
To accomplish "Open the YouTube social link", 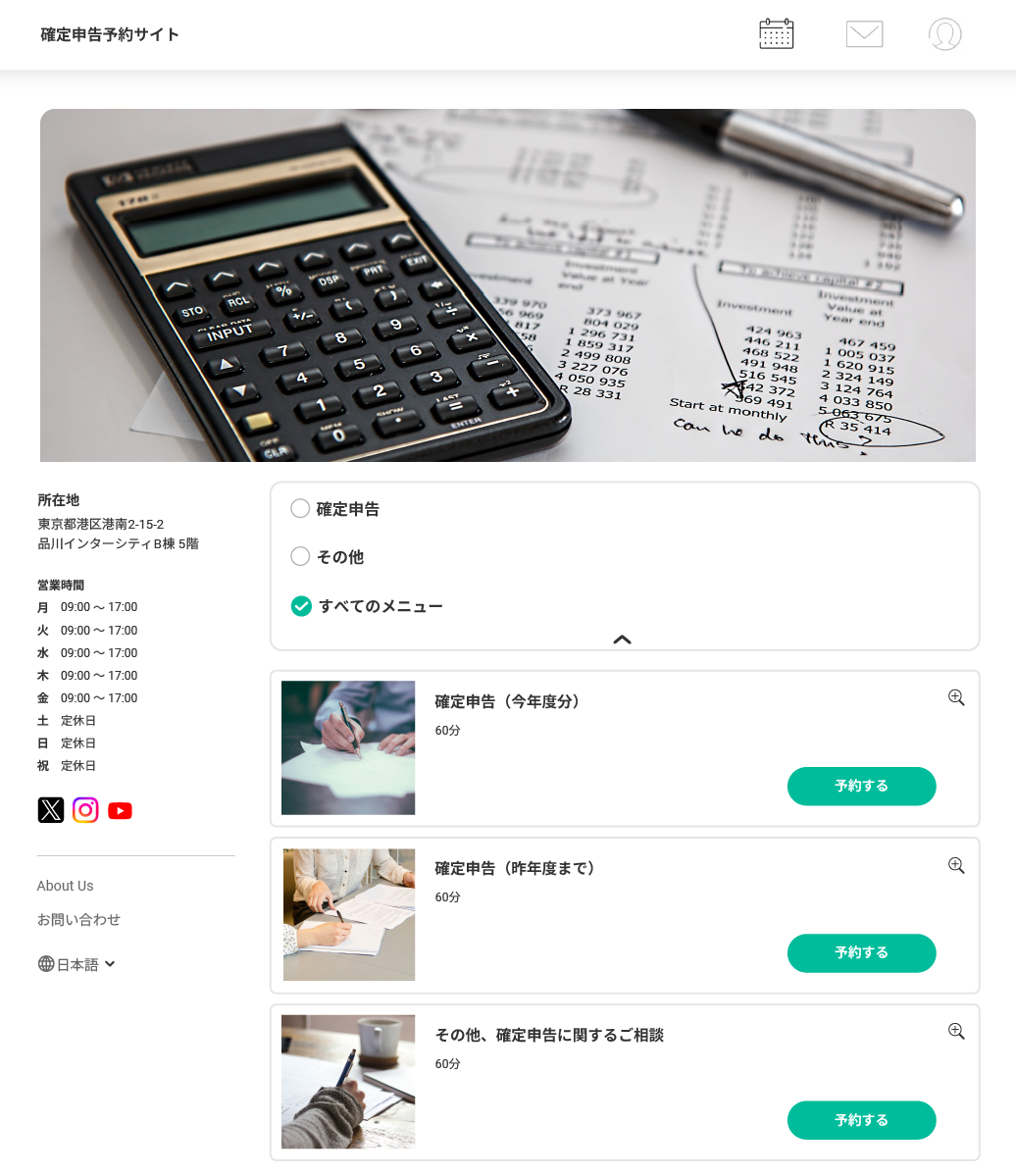I will point(120,810).
